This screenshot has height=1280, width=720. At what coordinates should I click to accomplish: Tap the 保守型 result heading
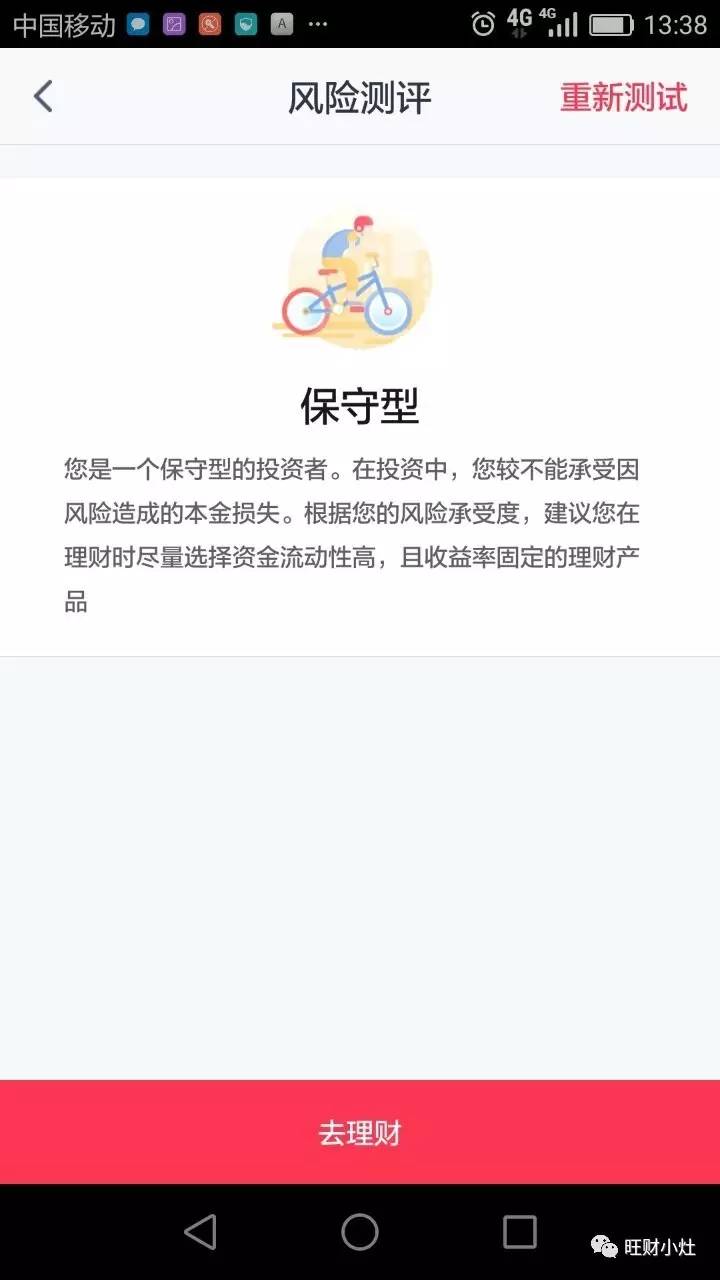pos(360,405)
